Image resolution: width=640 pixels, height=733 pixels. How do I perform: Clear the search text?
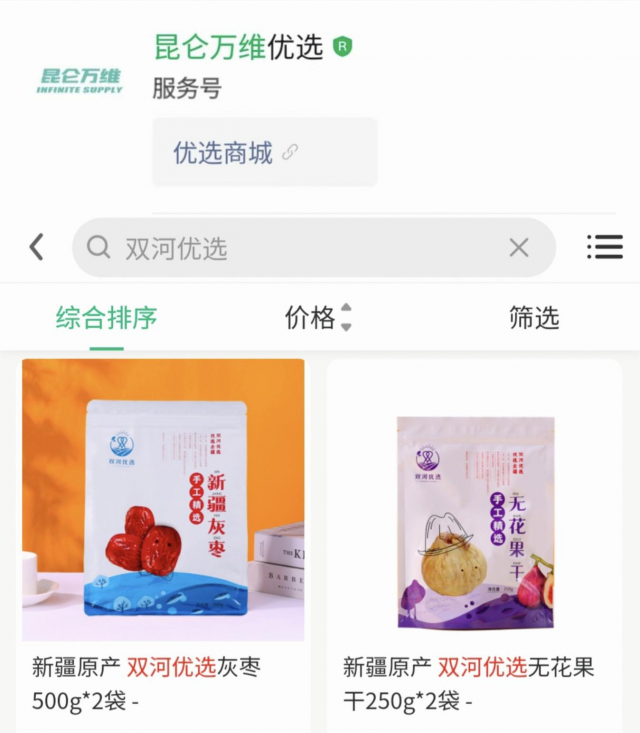pyautogui.click(x=518, y=248)
